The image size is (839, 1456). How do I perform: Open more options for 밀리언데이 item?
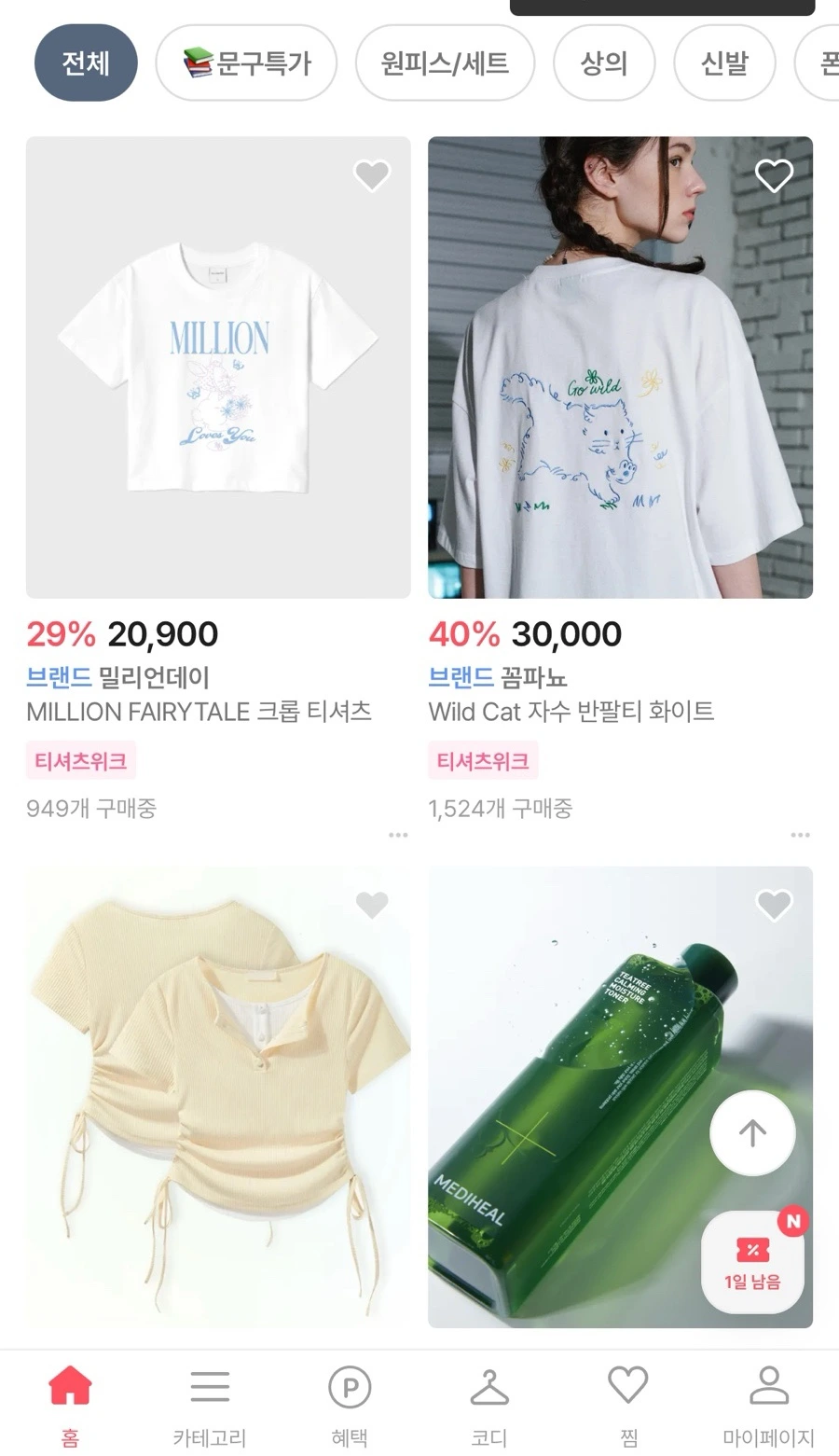click(x=398, y=835)
